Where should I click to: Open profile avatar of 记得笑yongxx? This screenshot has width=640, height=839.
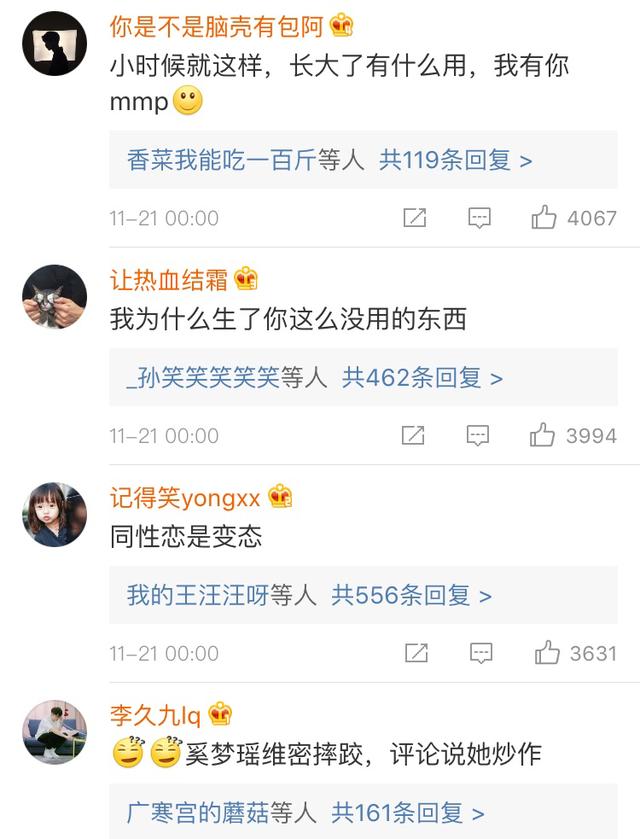pyautogui.click(x=54, y=514)
